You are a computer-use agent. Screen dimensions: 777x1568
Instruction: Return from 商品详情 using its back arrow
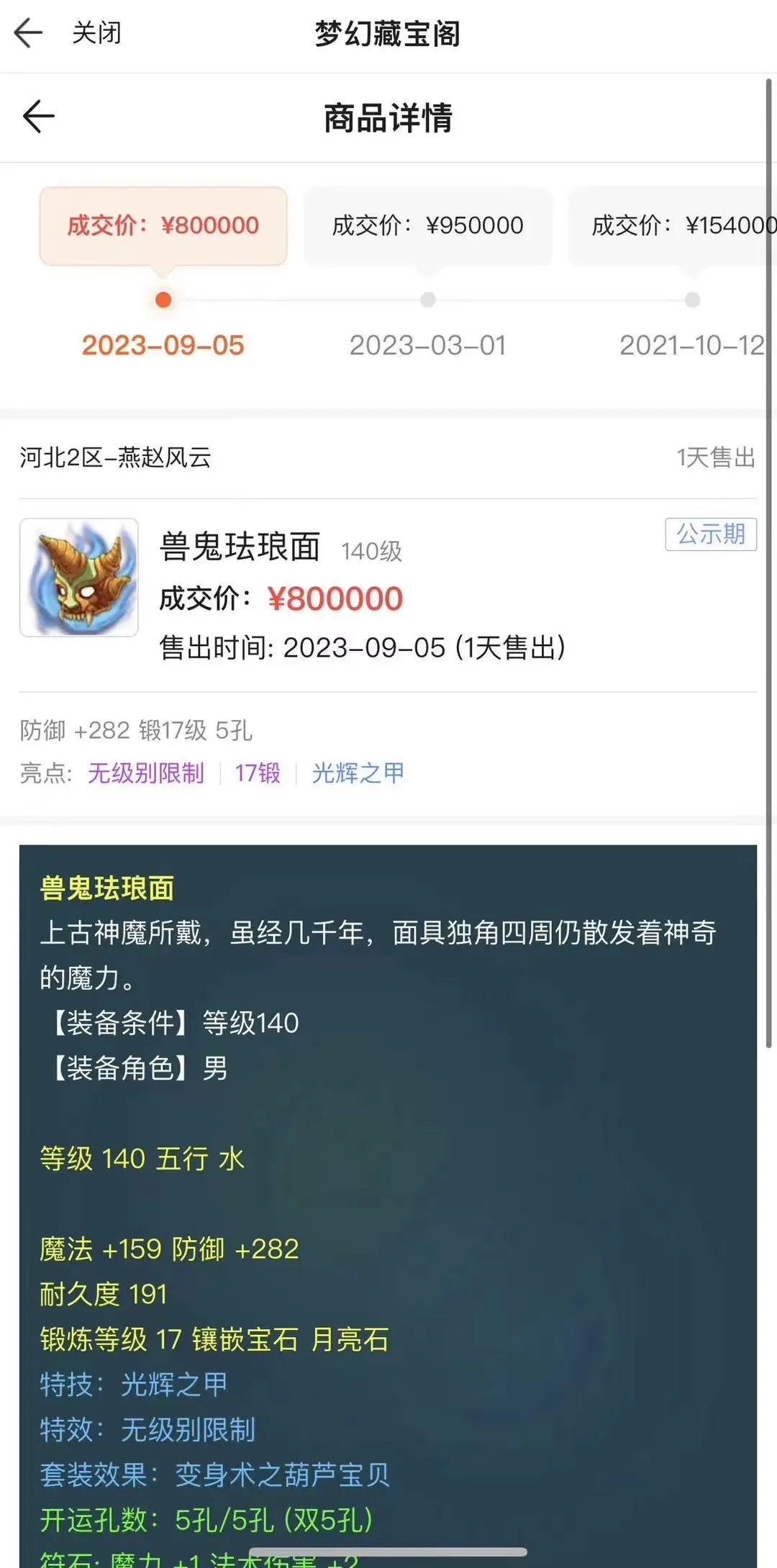(x=39, y=117)
